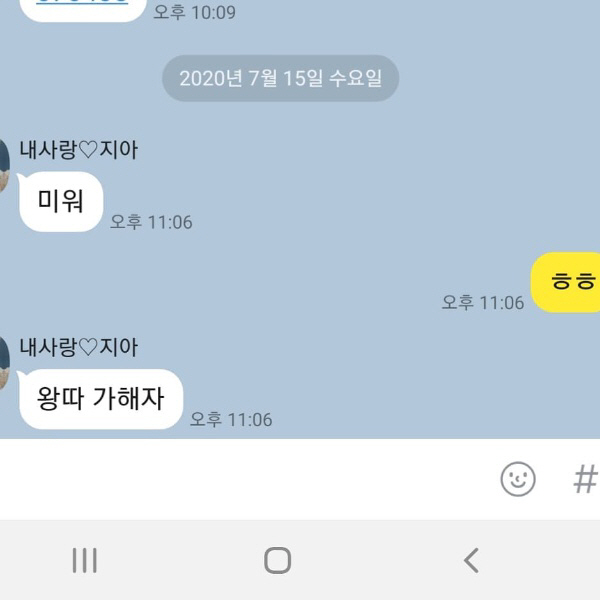Open recent apps view
Image resolution: width=600 pixels, height=600 pixels.
[85, 560]
